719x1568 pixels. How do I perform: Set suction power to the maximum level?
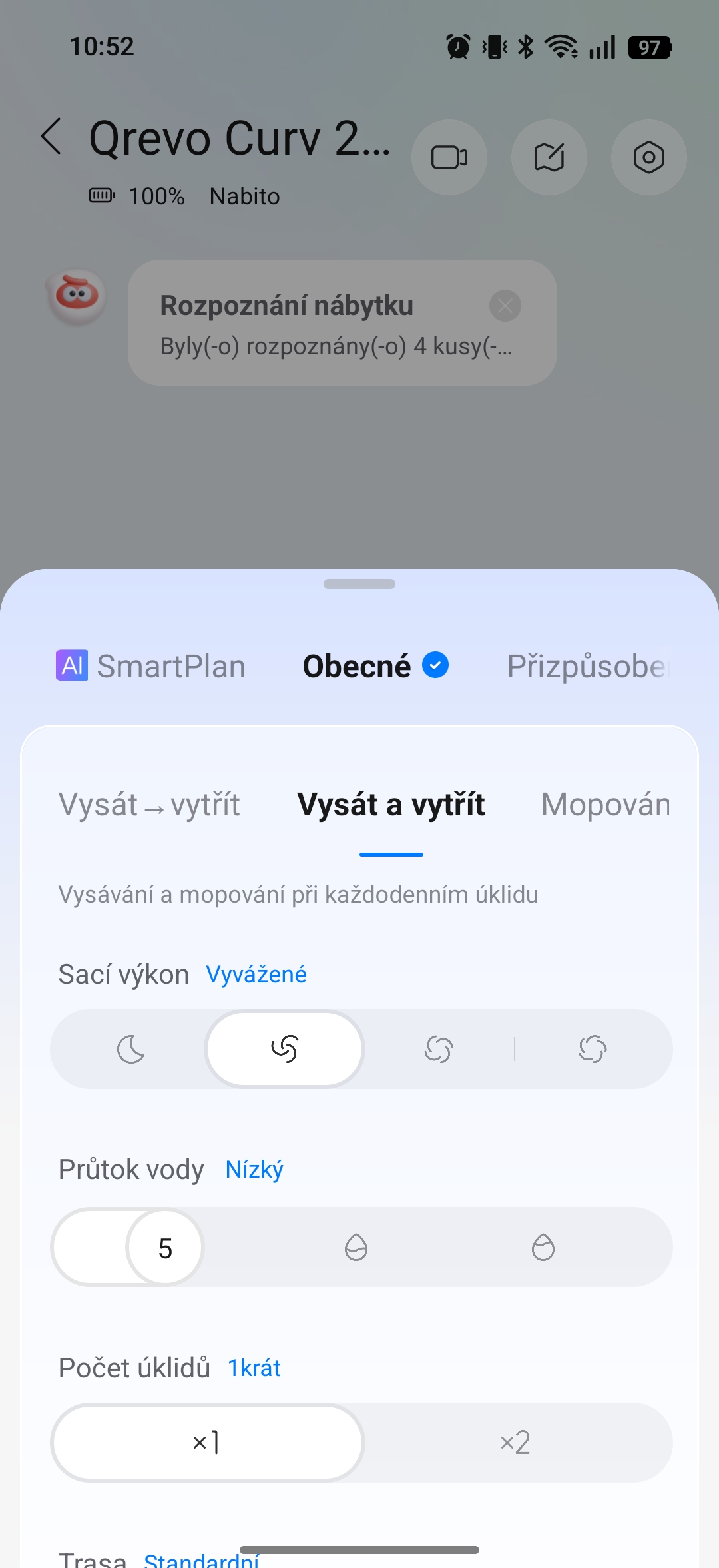point(593,1050)
